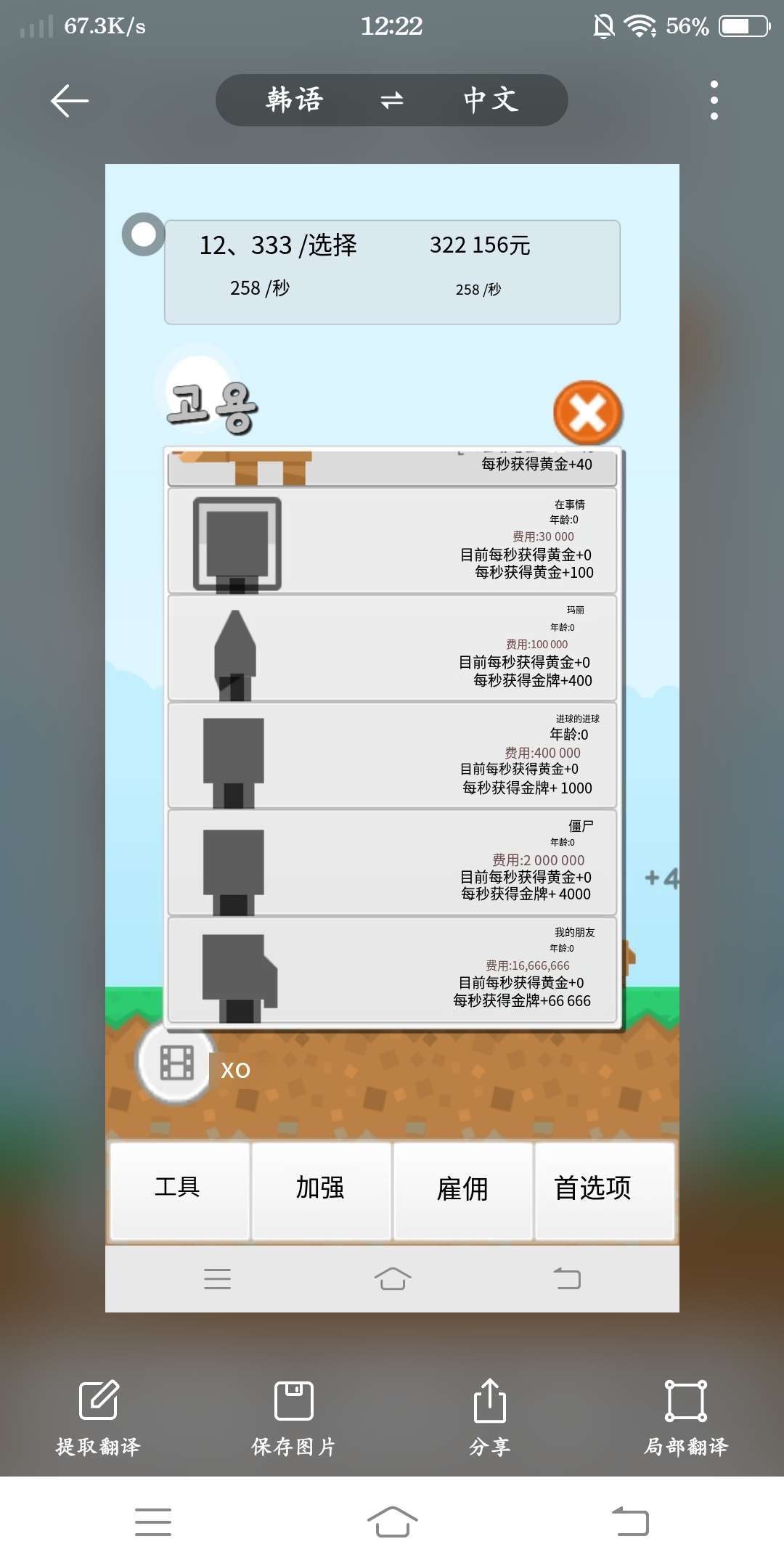784x1568 pixels.
Task: Start partial translation with 局部翻译
Action: 686,1418
